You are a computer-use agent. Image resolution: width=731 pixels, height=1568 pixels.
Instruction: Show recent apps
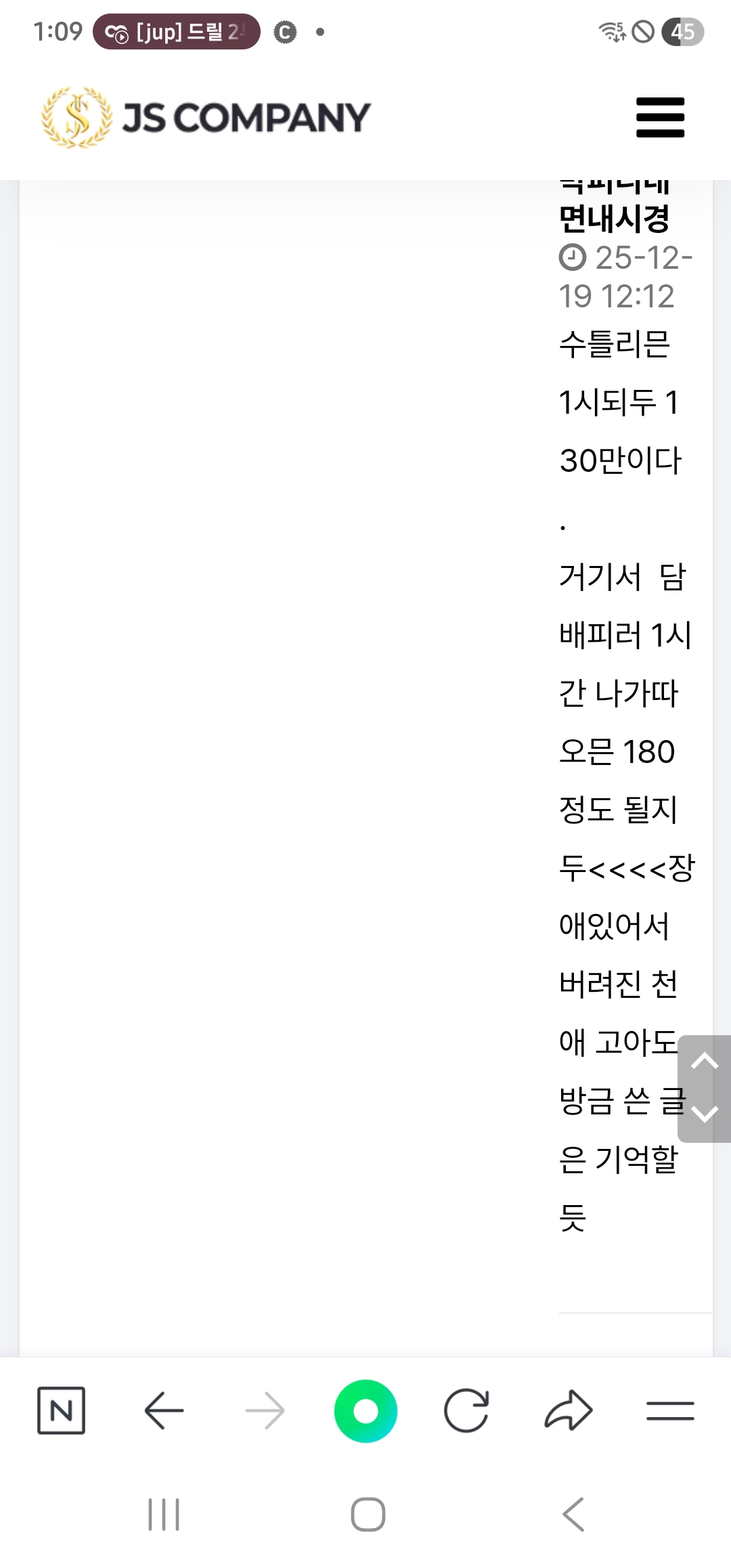(164, 1515)
